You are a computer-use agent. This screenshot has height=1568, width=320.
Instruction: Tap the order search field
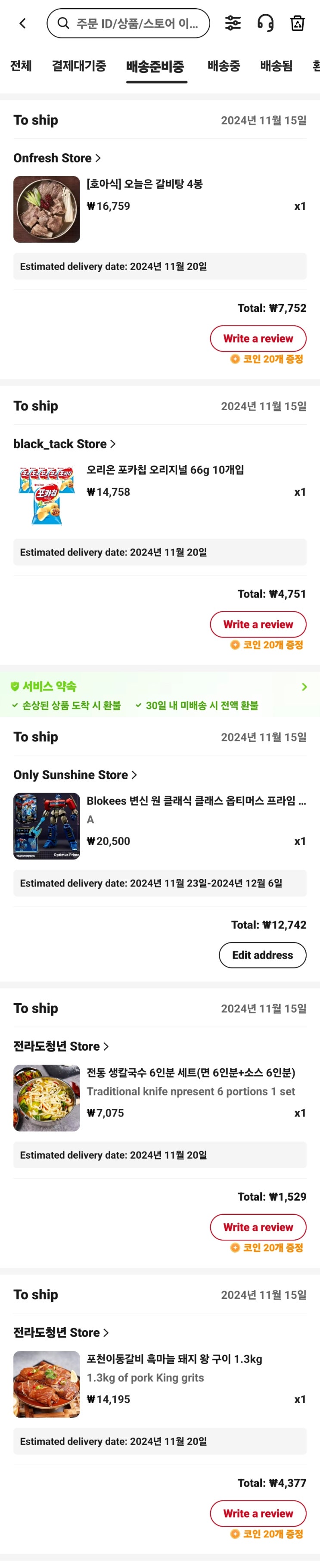[x=128, y=24]
